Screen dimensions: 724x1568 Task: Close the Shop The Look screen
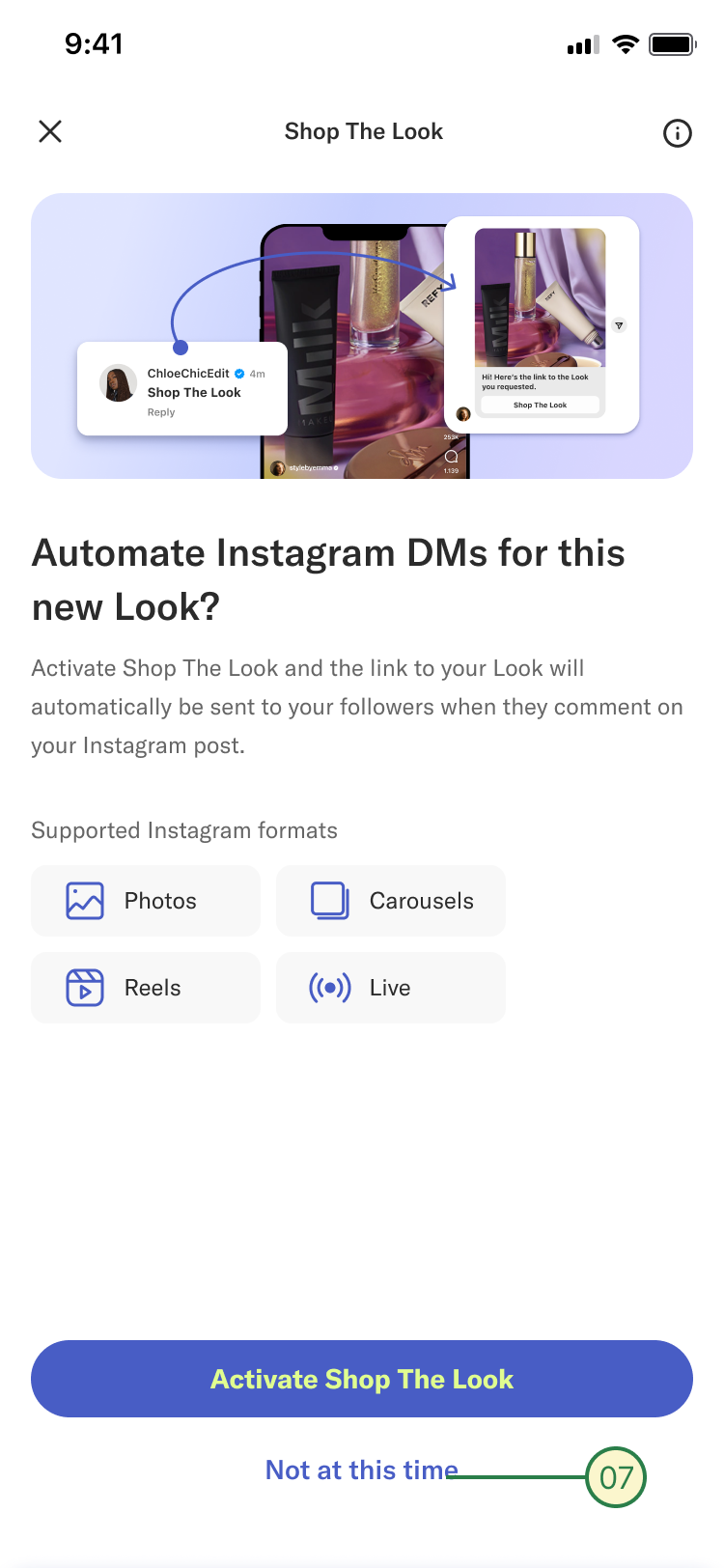(50, 131)
